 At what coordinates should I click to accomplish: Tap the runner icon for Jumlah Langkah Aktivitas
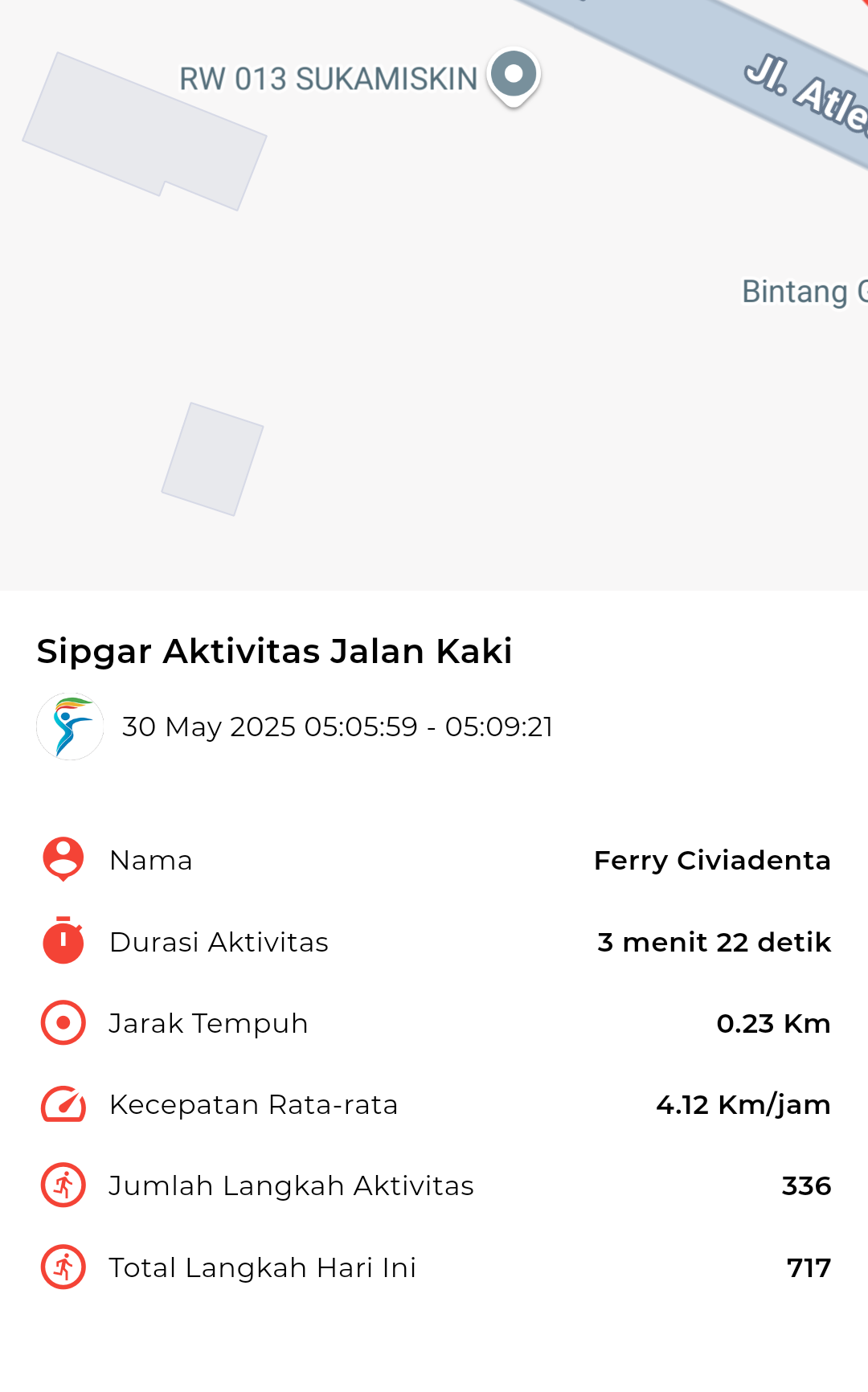[x=62, y=1185]
